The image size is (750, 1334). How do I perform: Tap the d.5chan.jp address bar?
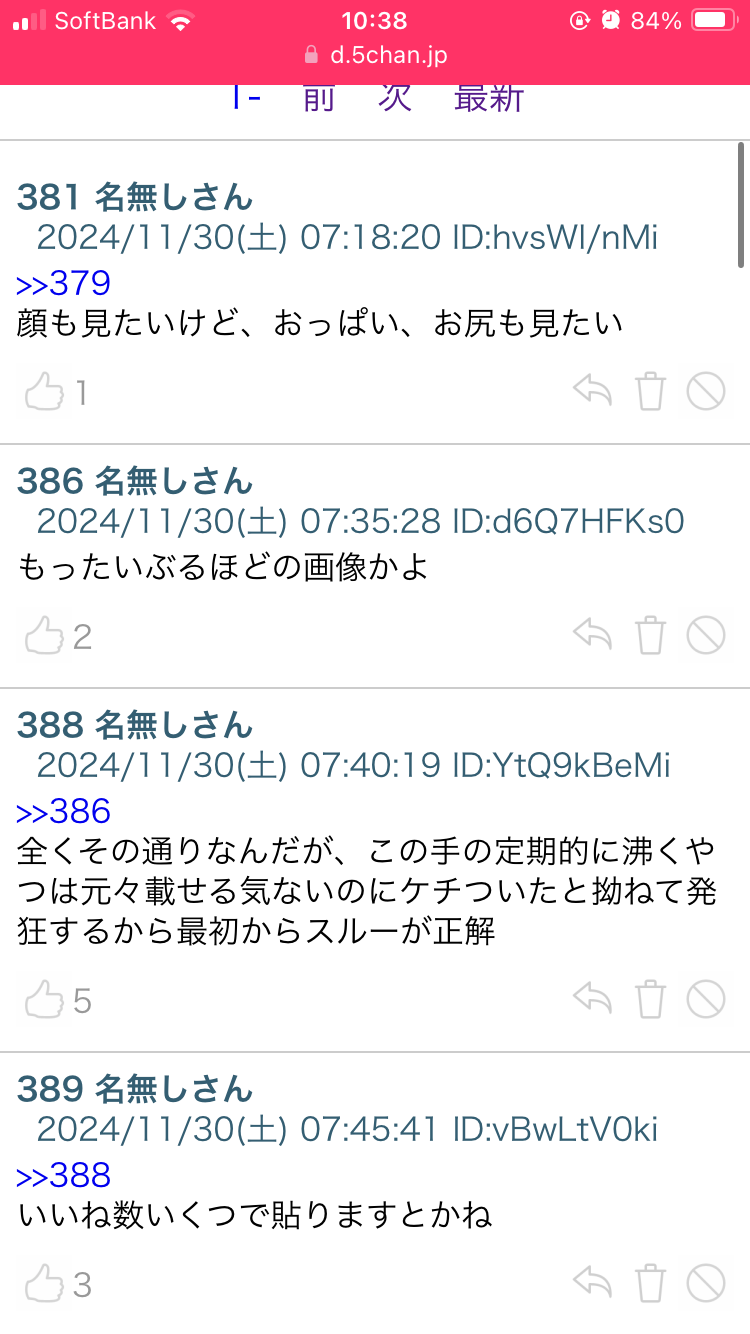(375, 55)
